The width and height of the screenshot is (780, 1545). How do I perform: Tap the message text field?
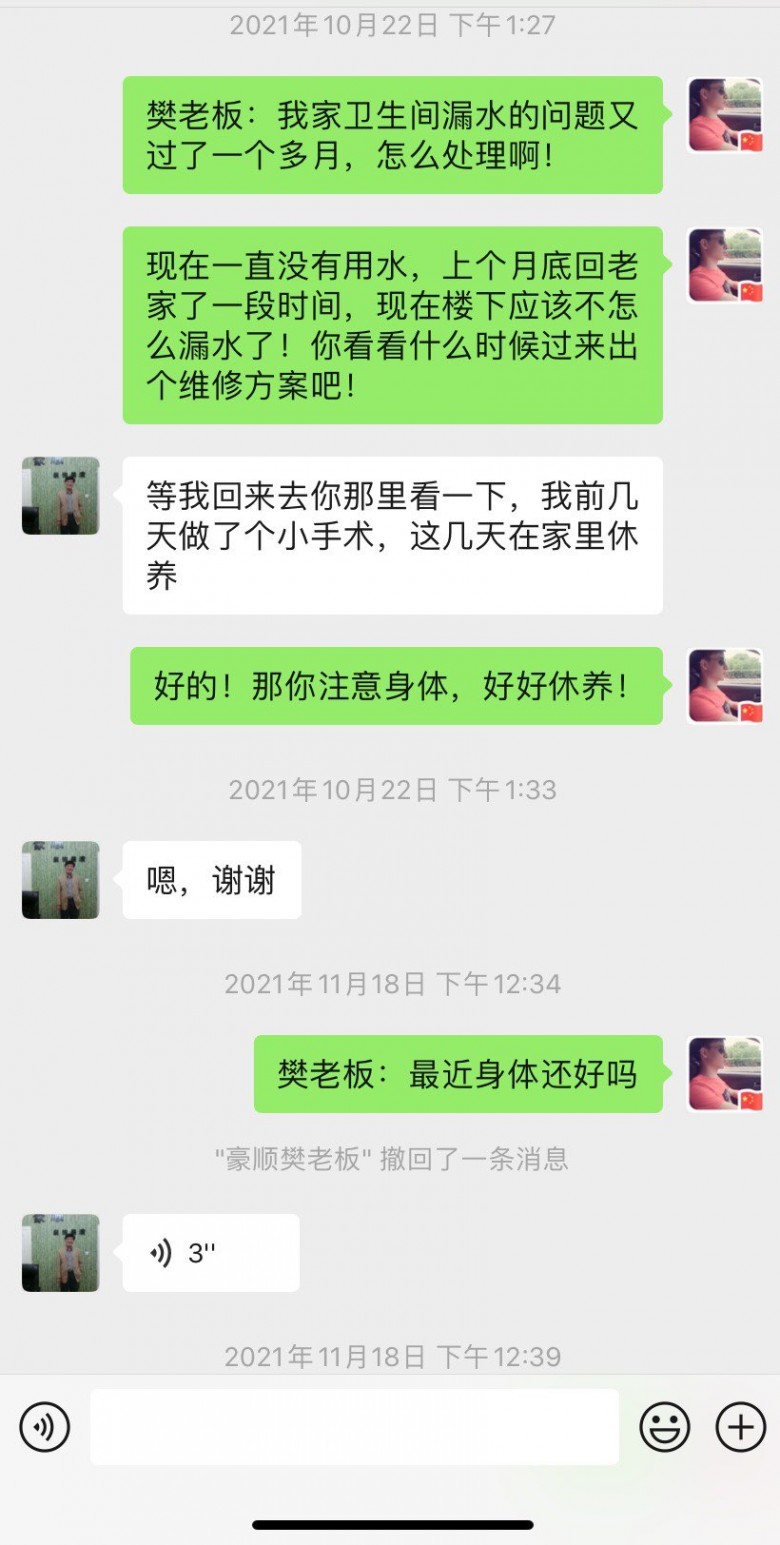(x=354, y=1427)
